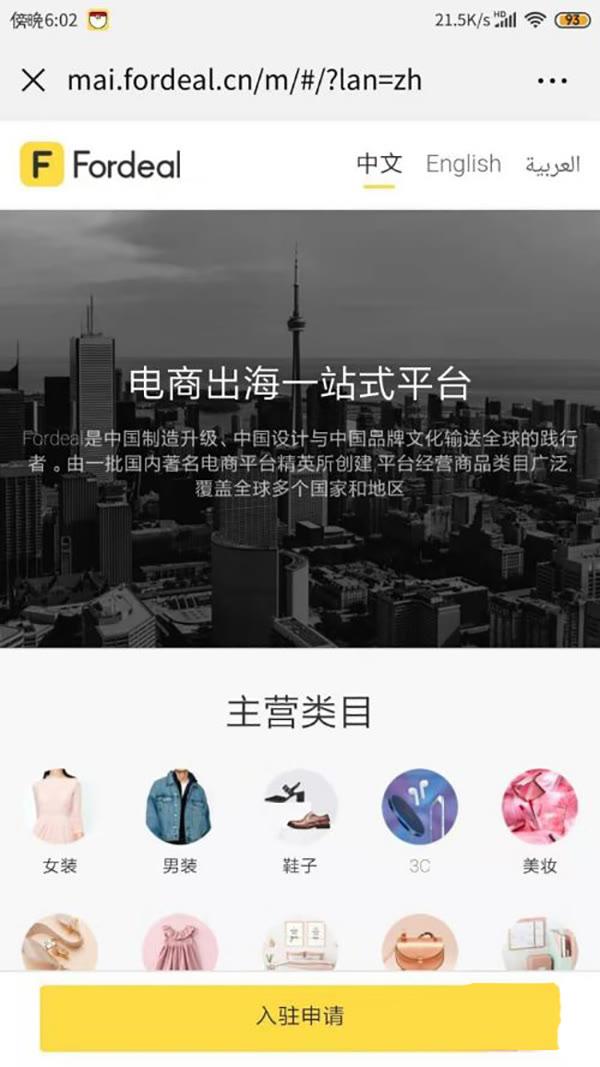Image resolution: width=600 pixels, height=1067 pixels.
Task: Switch language to English
Action: (463, 164)
